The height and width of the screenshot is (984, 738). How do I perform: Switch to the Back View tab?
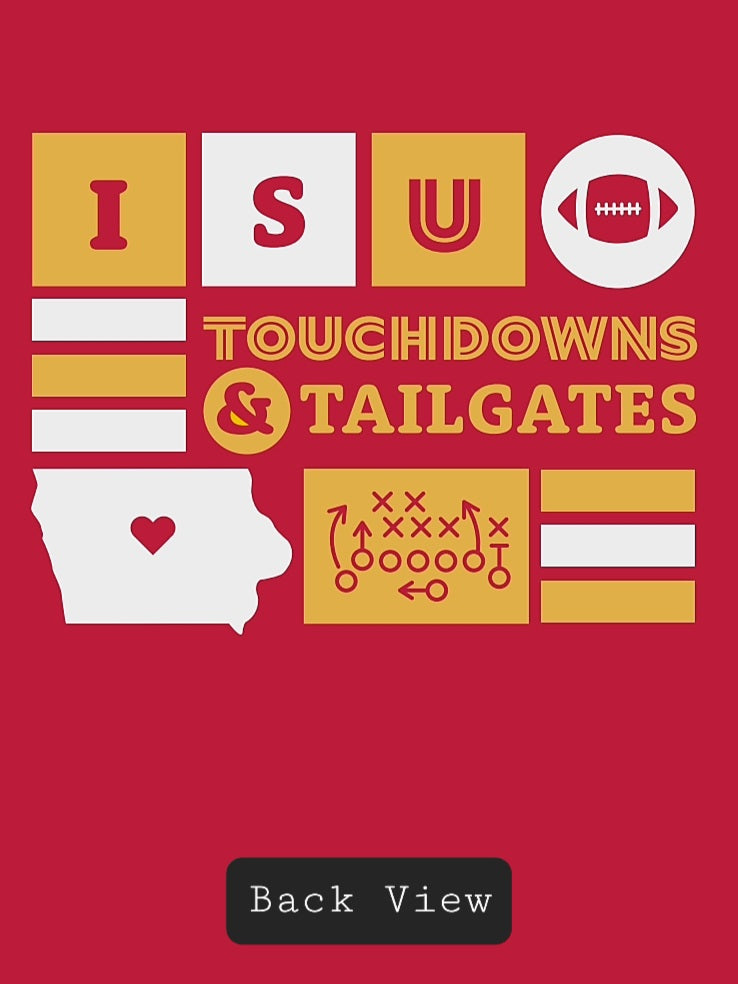point(368,899)
